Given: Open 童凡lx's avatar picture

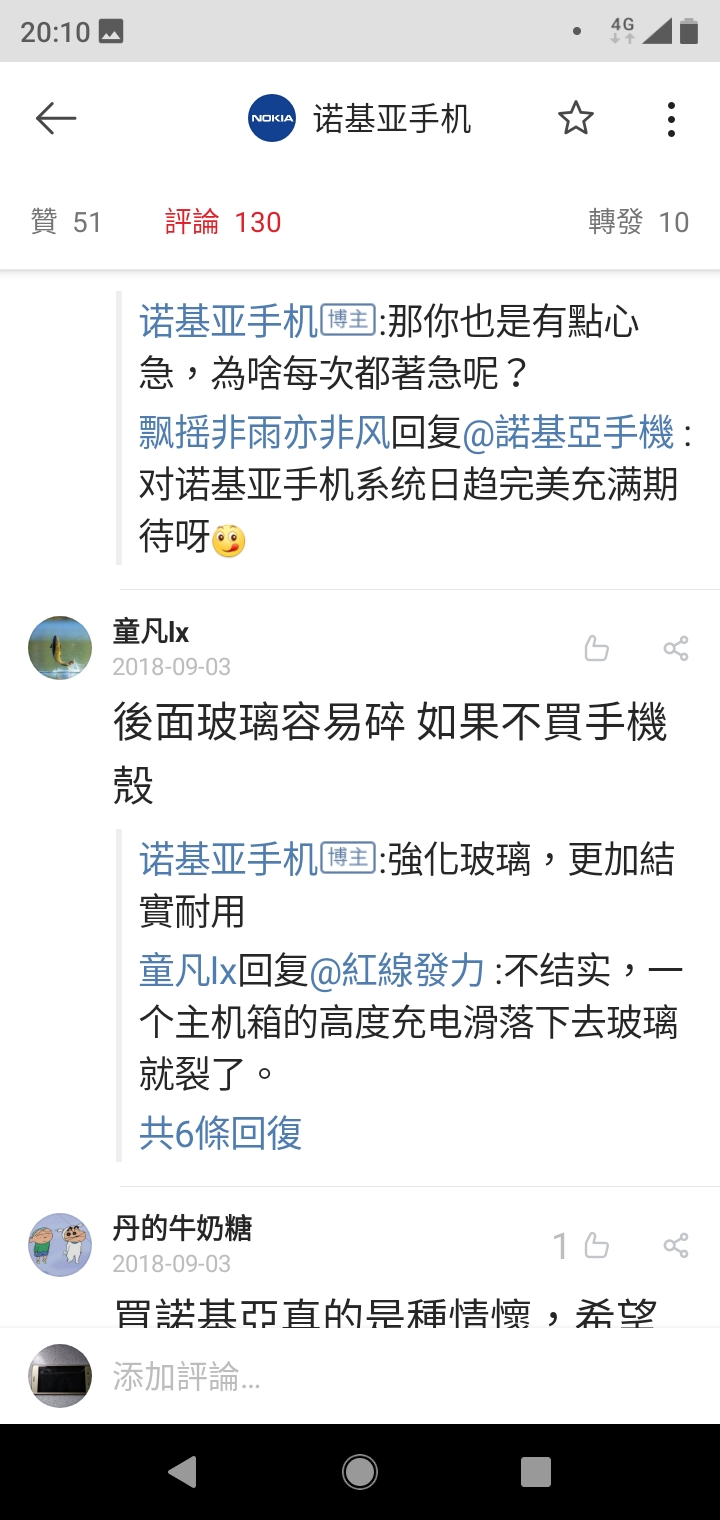Looking at the screenshot, I should (x=60, y=647).
